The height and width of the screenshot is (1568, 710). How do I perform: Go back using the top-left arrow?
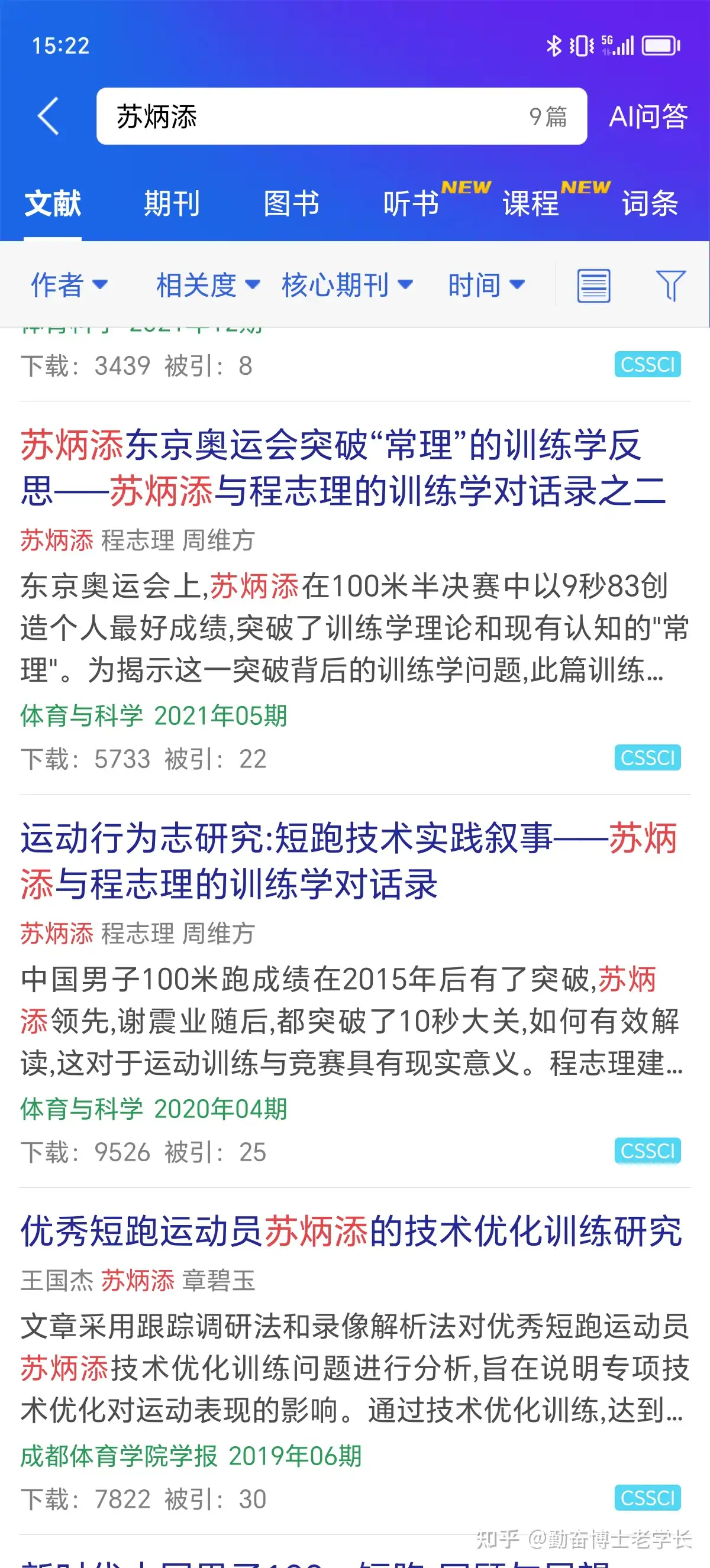(49, 116)
